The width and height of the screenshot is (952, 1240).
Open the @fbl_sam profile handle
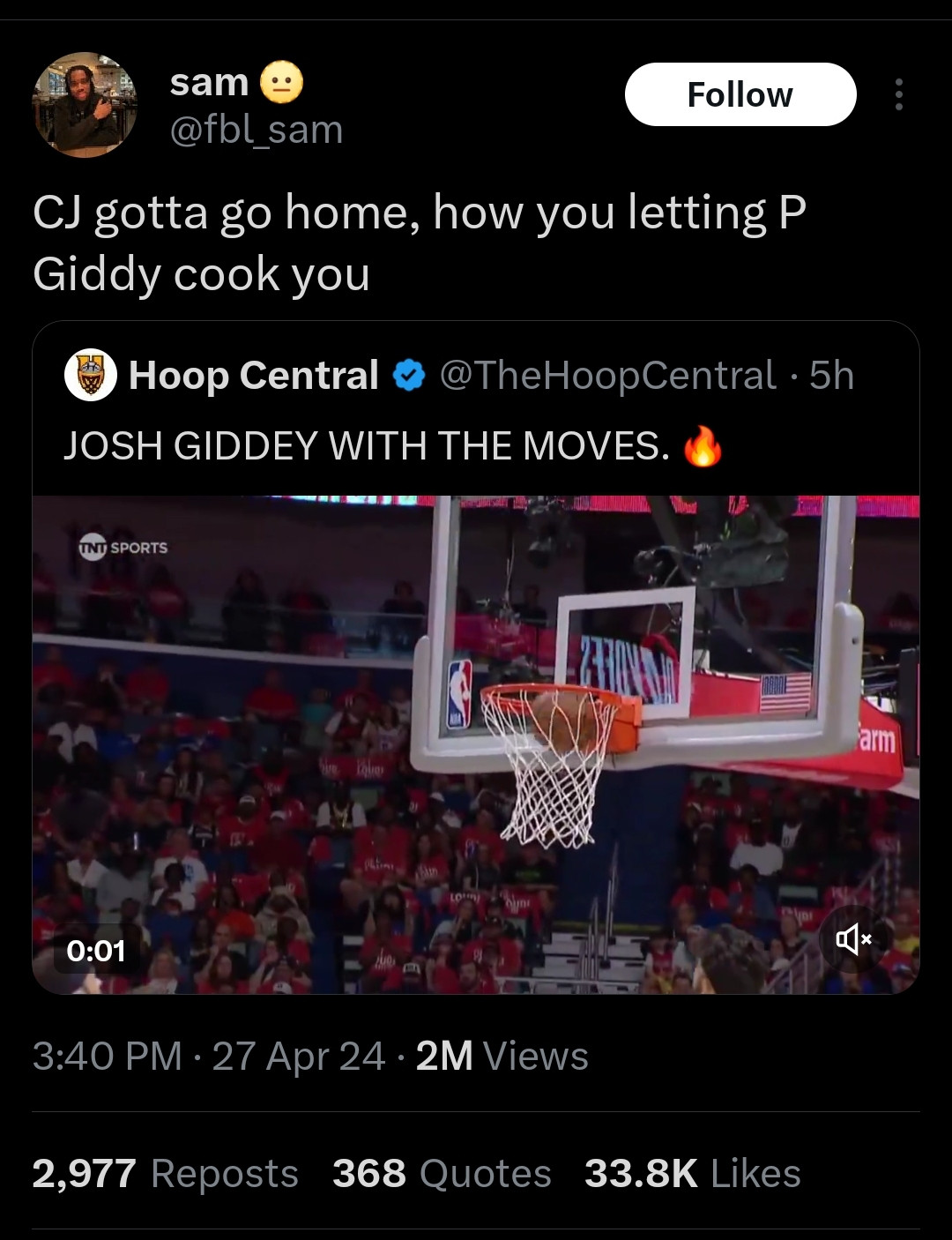(256, 131)
